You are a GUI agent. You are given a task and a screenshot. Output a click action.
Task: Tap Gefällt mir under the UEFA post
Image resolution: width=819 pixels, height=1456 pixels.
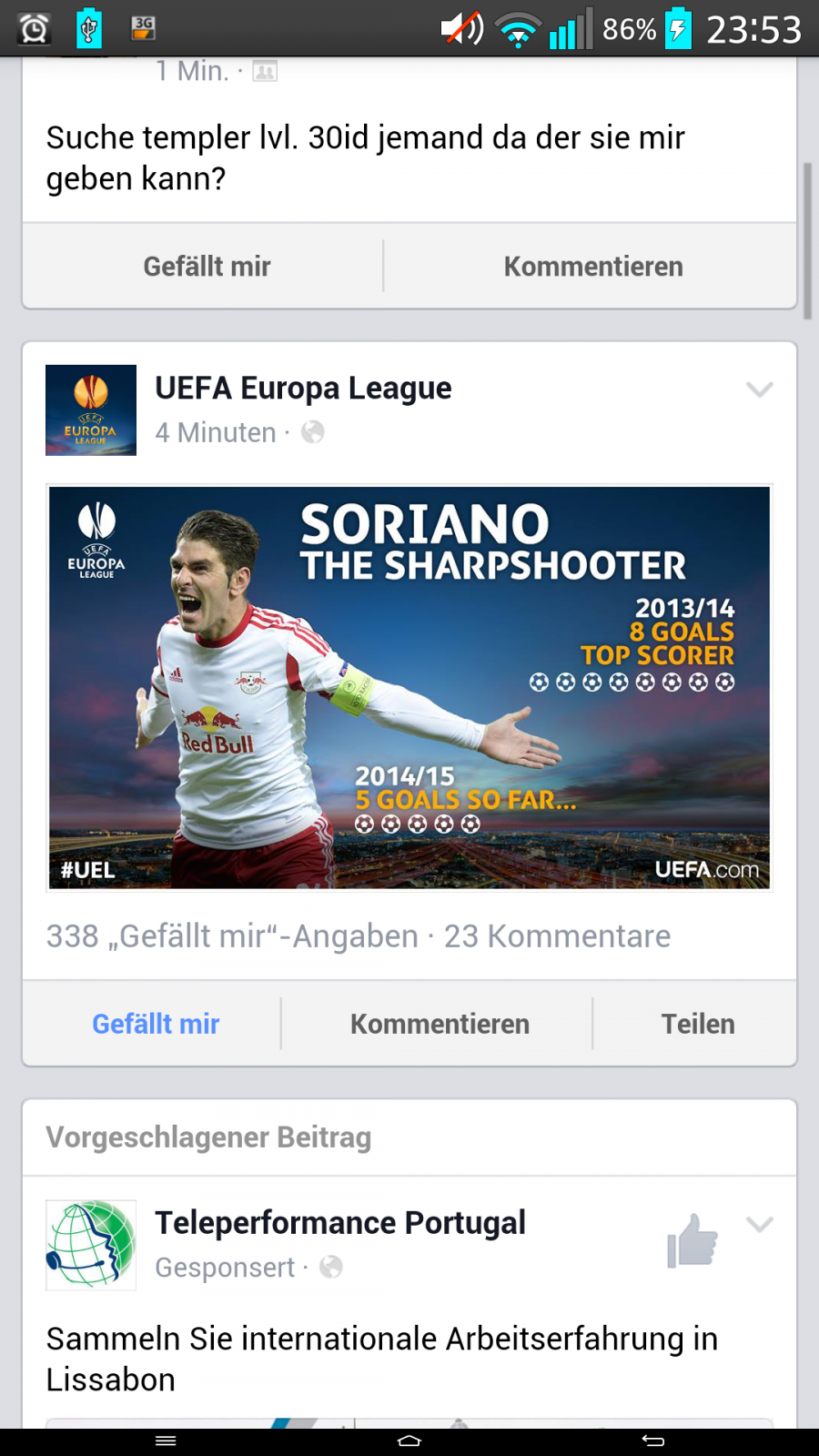(156, 1024)
